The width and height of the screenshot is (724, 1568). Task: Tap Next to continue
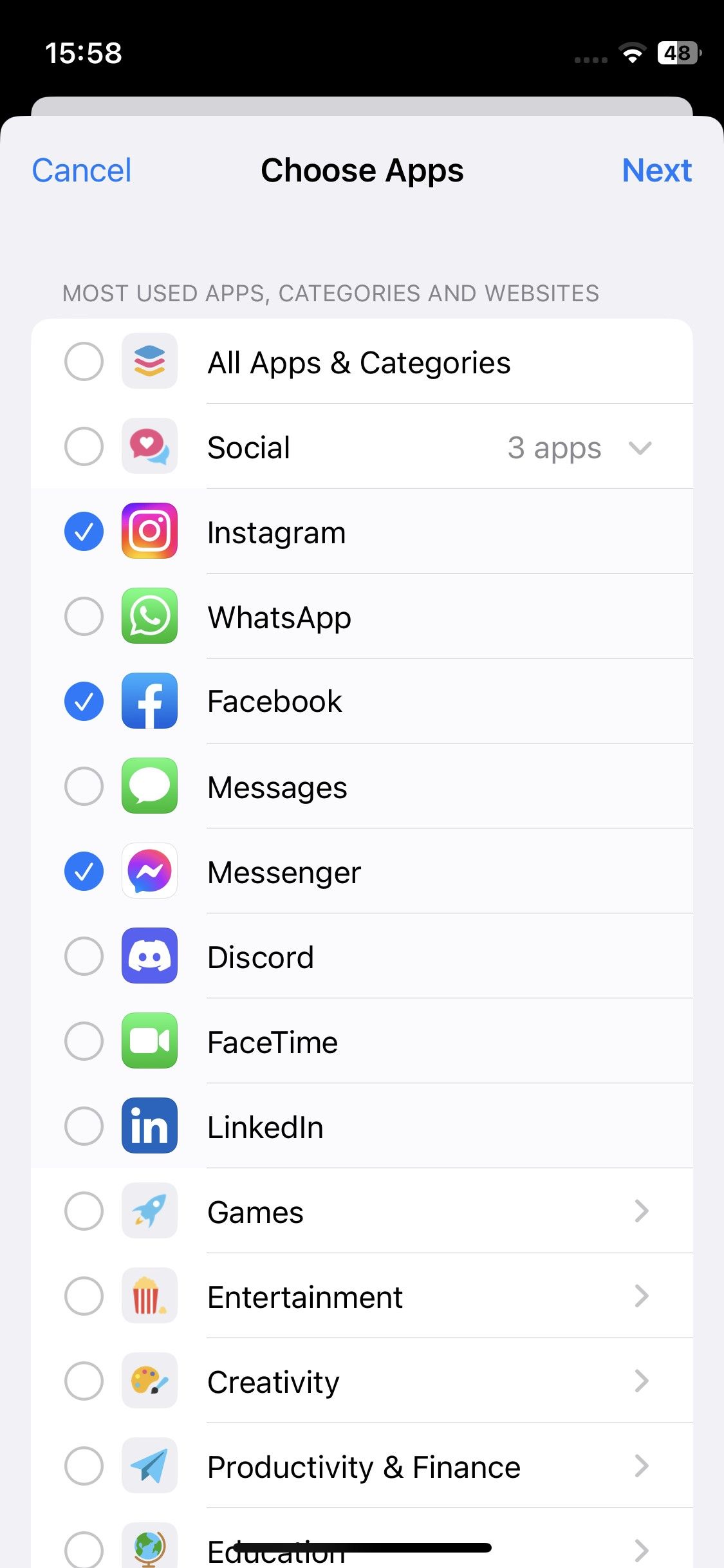(657, 171)
